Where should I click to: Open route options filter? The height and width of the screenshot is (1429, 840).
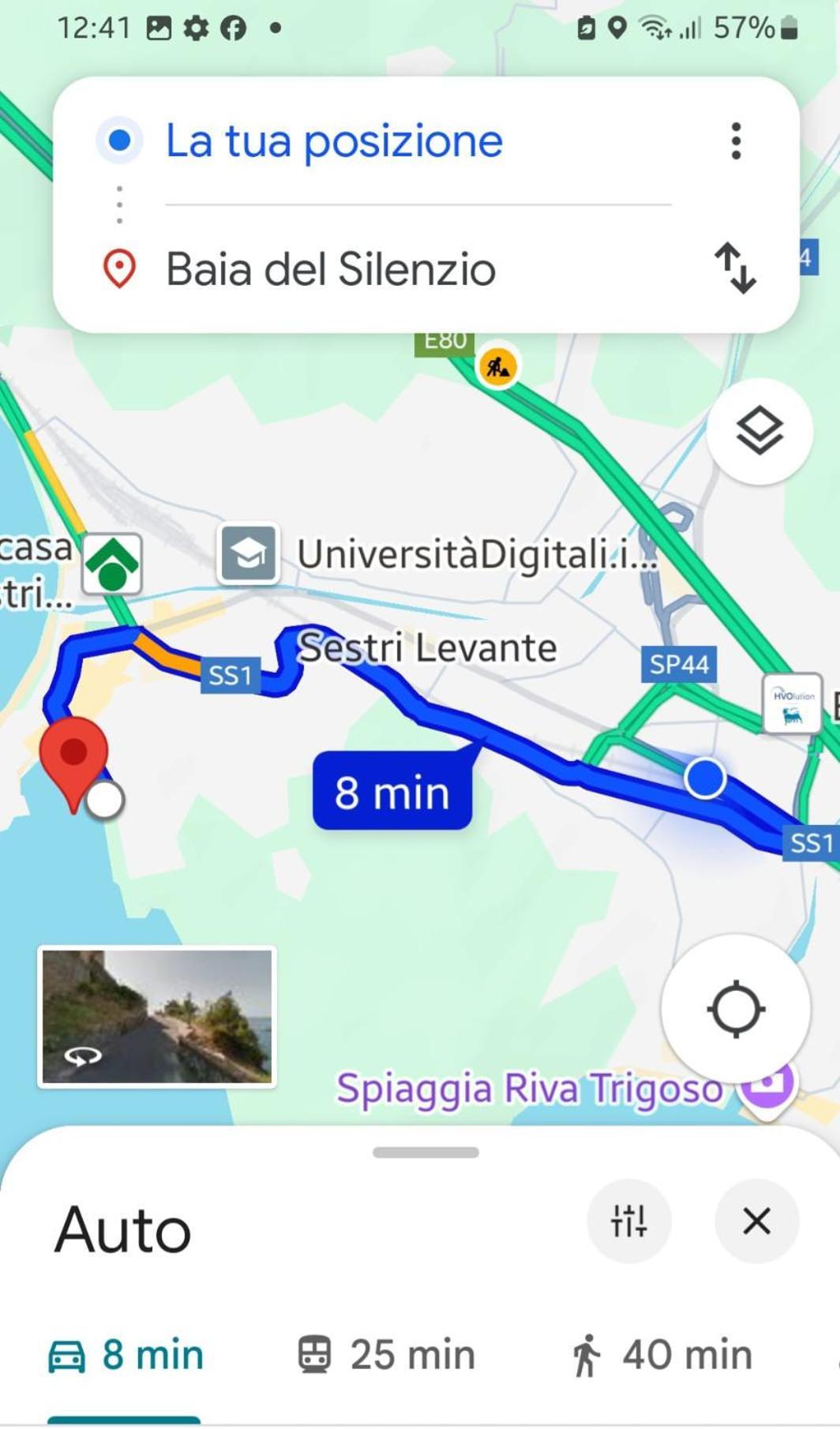click(x=629, y=1221)
